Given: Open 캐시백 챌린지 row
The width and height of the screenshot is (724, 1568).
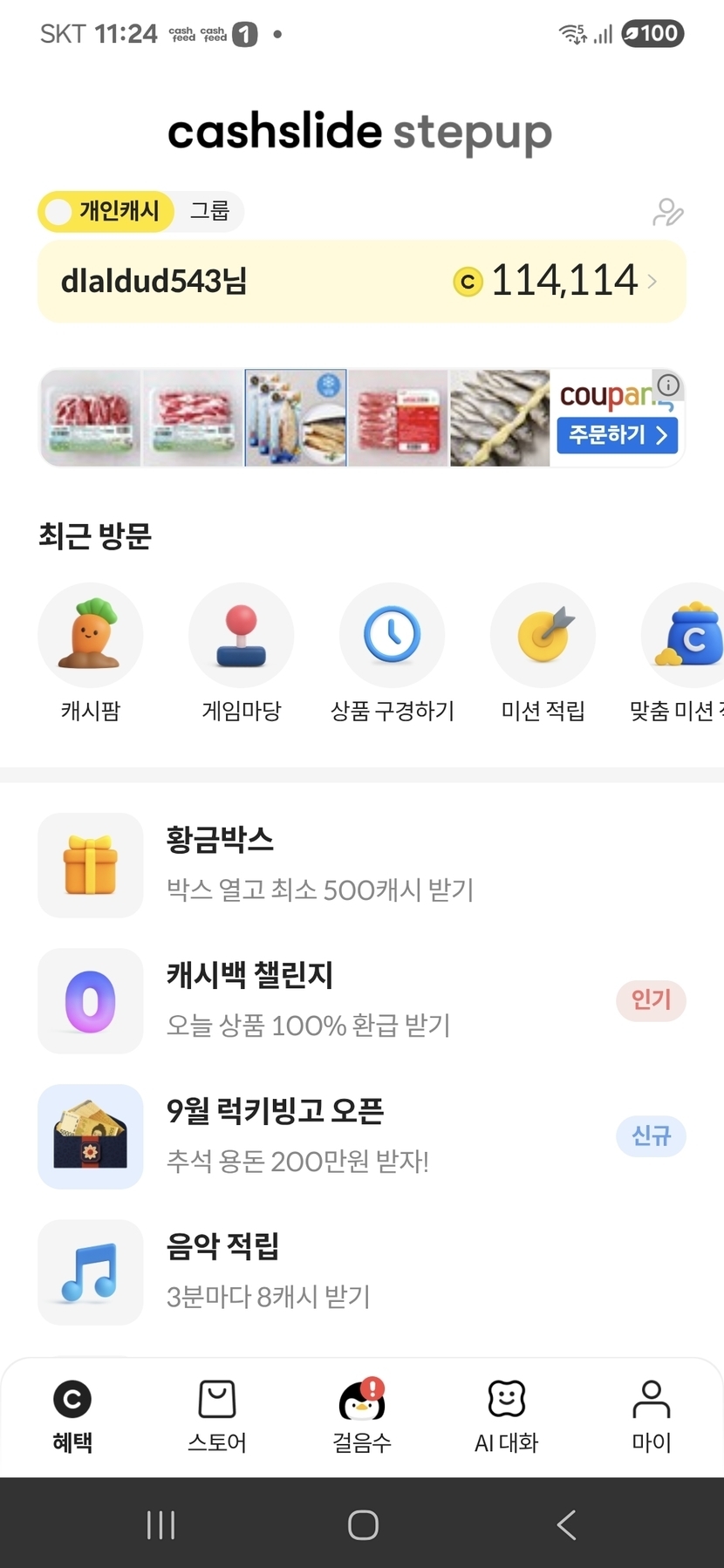Looking at the screenshot, I should (x=361, y=1000).
